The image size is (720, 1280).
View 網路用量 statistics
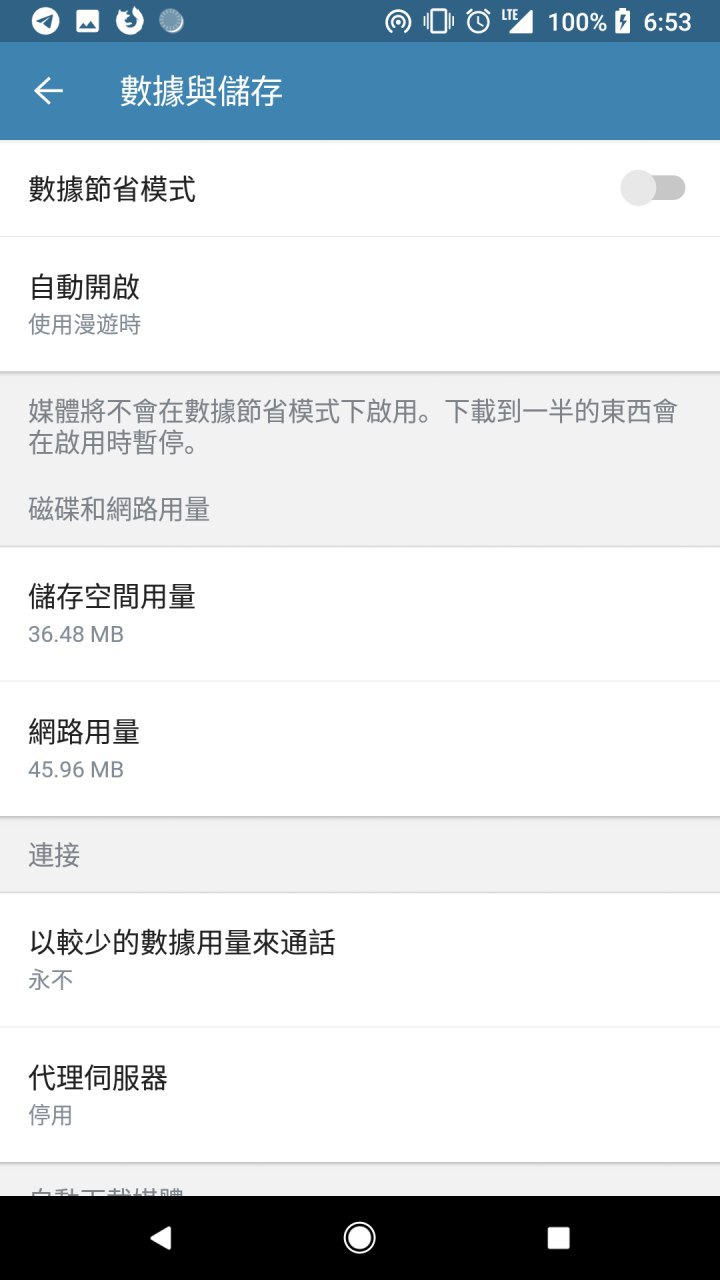360,748
